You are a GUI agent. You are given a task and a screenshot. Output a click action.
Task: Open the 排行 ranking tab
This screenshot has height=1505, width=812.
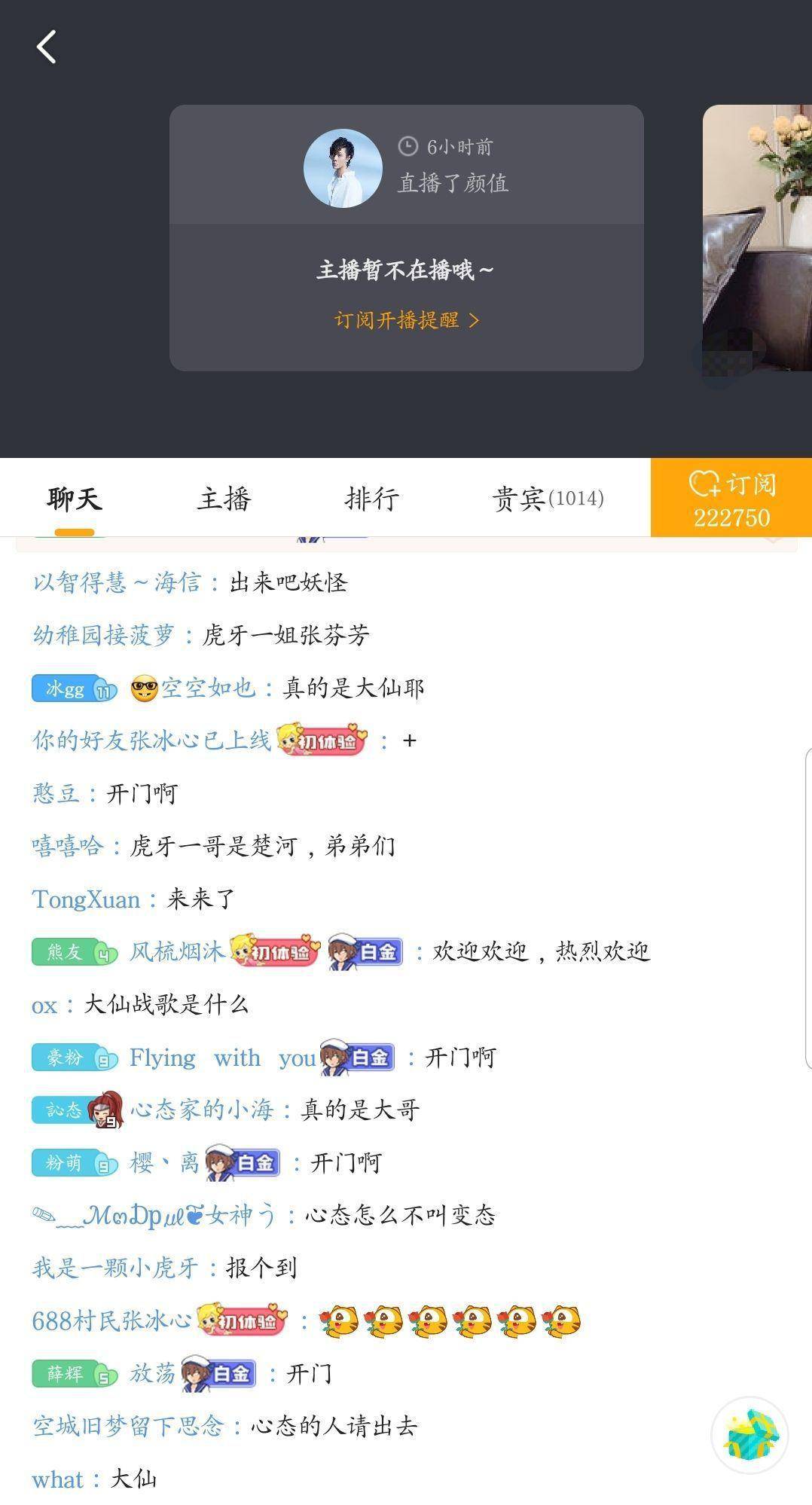[371, 499]
